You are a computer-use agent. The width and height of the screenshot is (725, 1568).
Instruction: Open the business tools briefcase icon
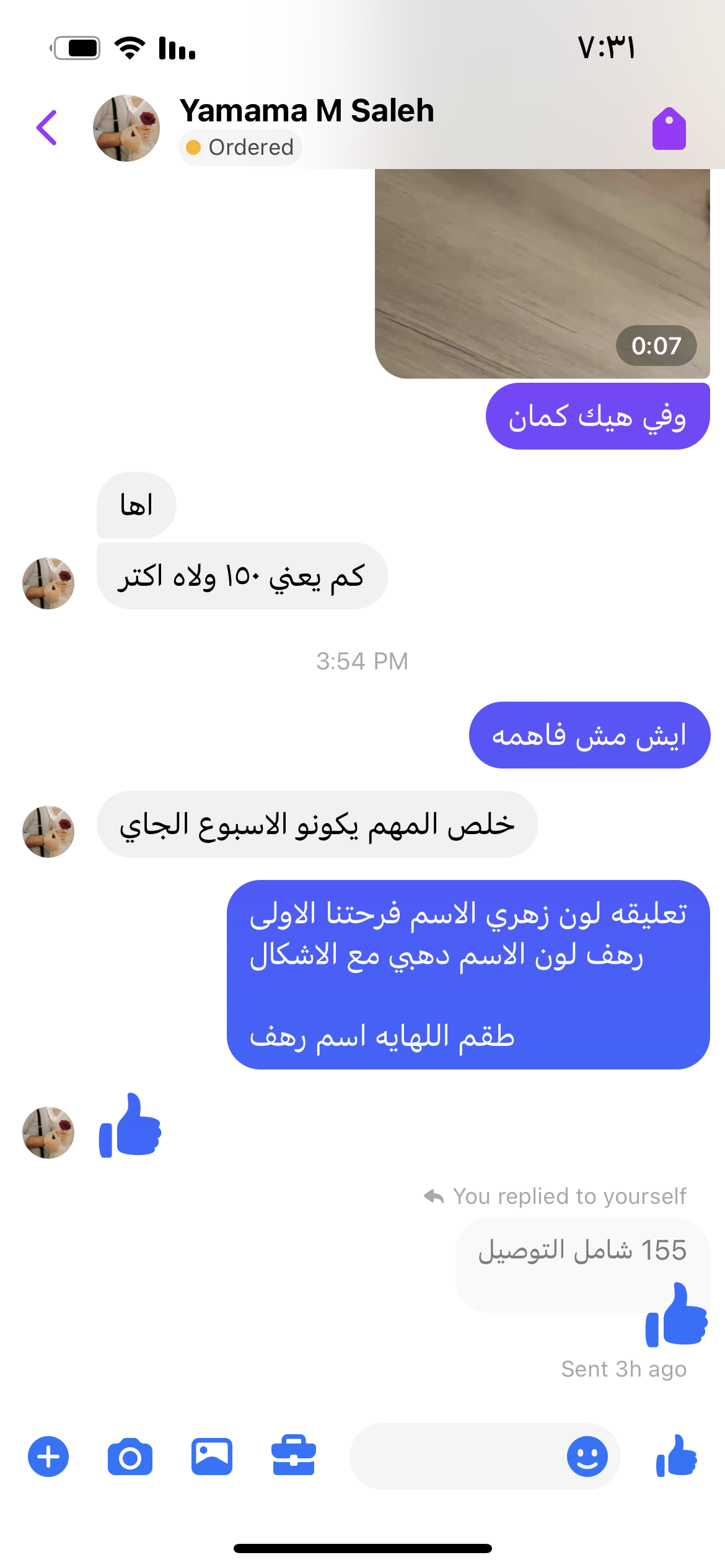coord(294,1455)
